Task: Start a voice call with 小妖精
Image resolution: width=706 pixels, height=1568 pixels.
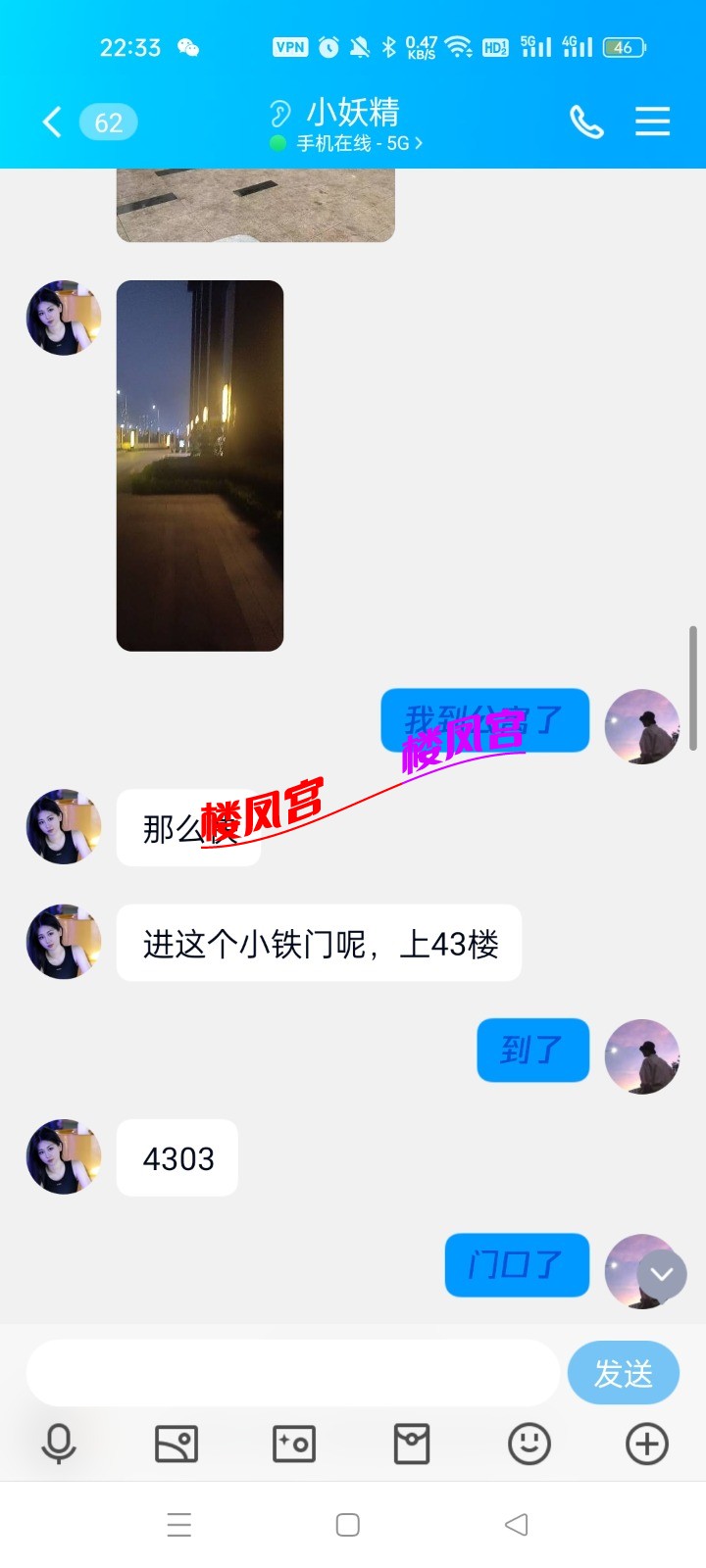Action: [586, 122]
